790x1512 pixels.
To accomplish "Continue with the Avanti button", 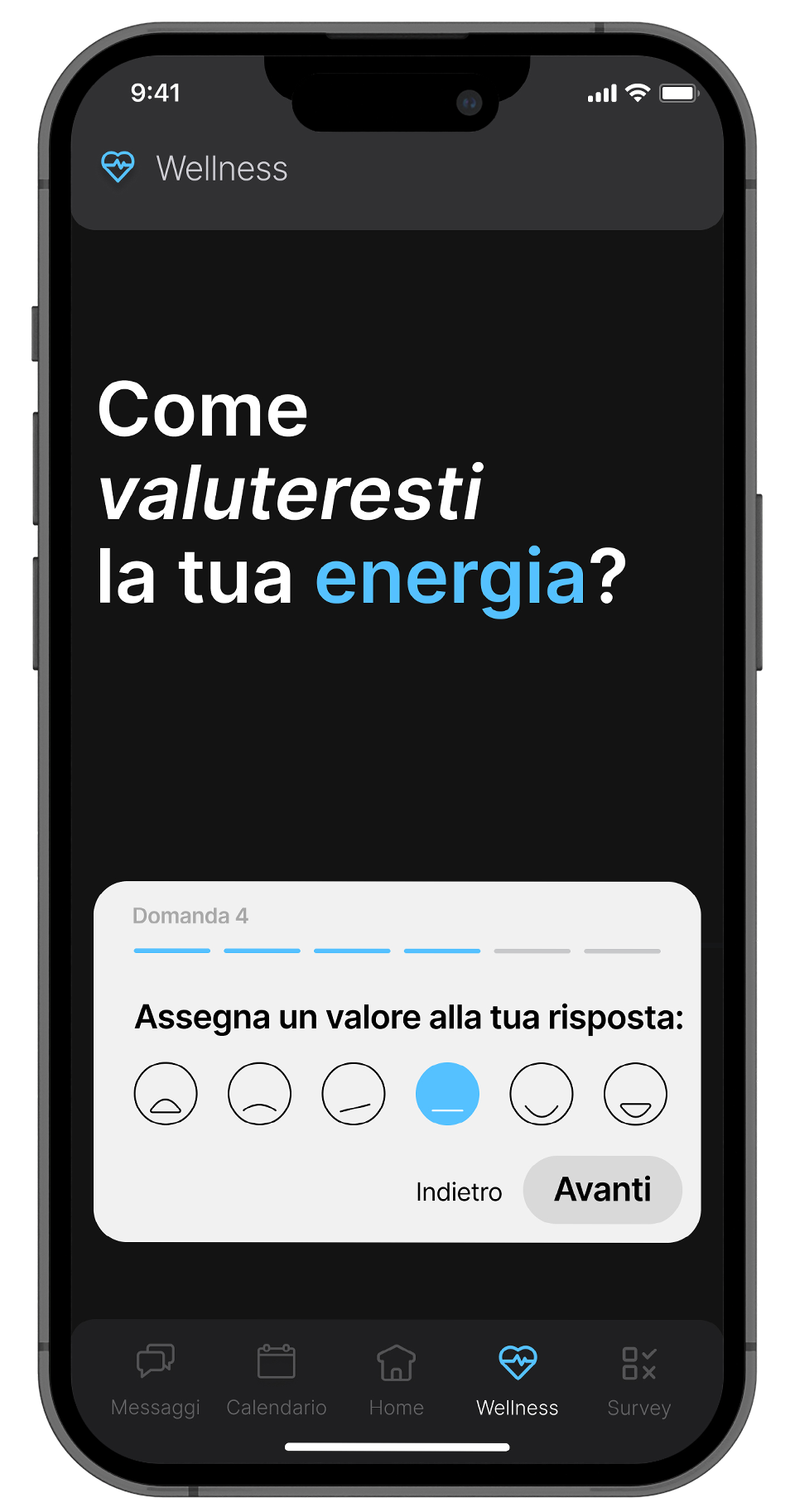I will coord(603,1190).
